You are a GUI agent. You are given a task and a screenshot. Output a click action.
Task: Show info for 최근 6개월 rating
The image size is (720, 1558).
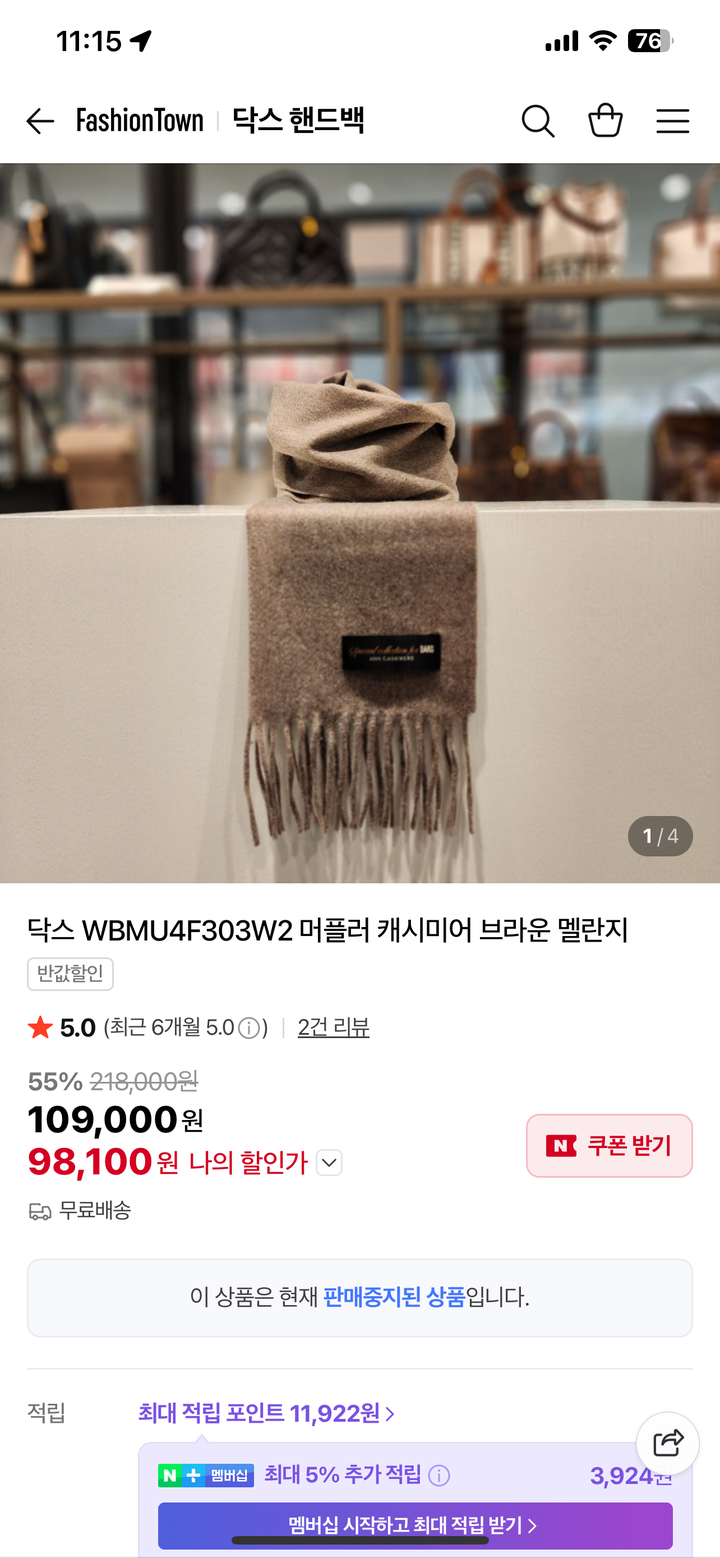point(250,1028)
